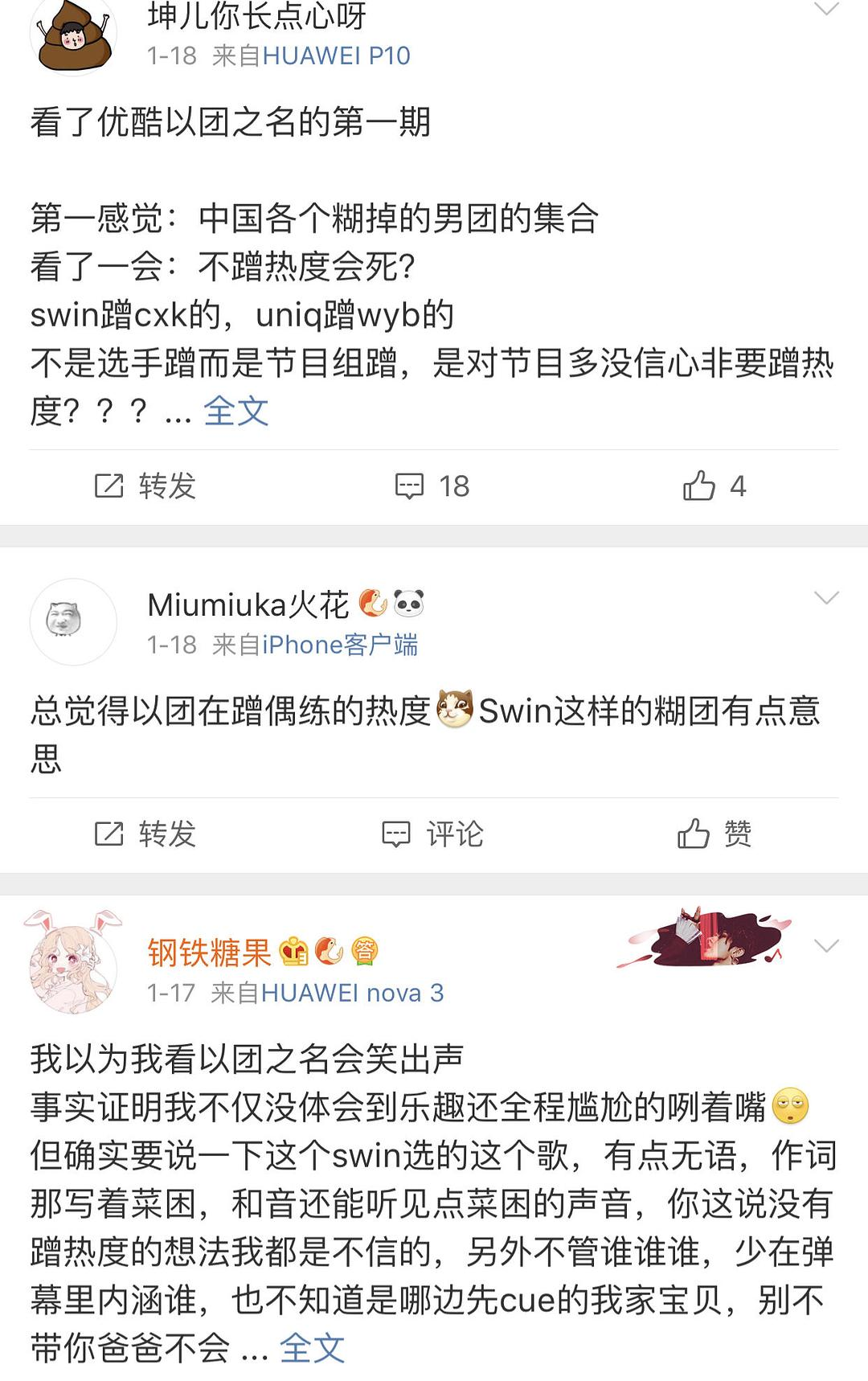View the username Miumiuka火花's profile
Viewport: 868px width, 1381px height.
248,604
